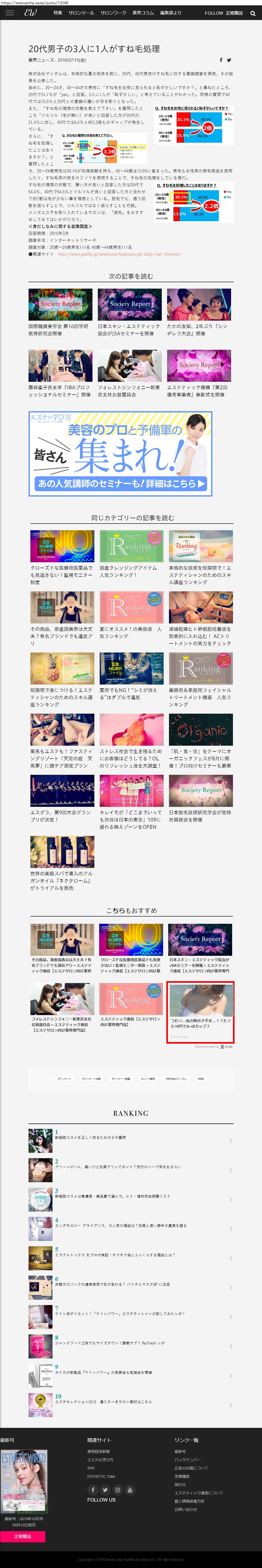The height and width of the screenshot is (1568, 262).
Task: Share article on Twitter
Action: (x=229, y=60)
